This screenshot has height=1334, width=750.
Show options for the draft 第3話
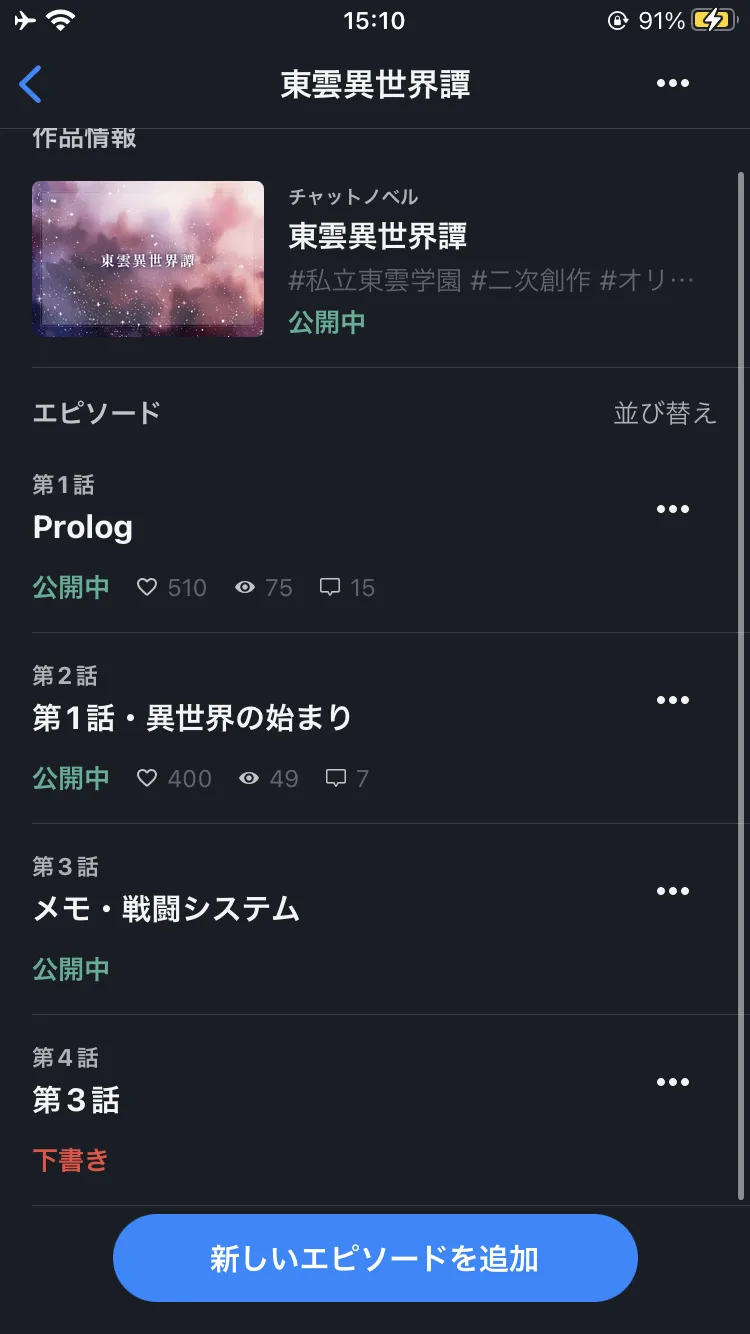672,1083
